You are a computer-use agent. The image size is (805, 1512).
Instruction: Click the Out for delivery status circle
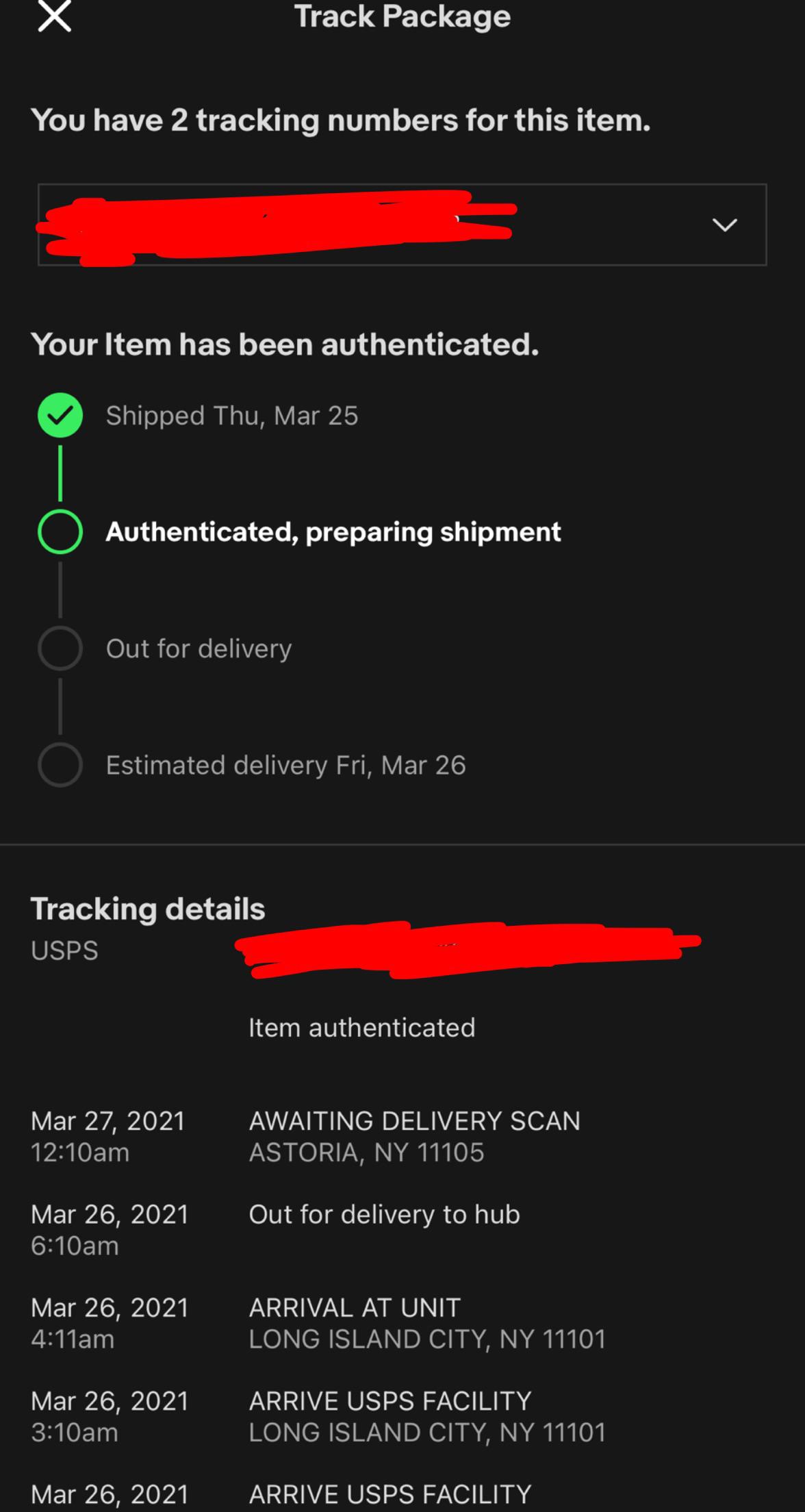click(x=61, y=648)
